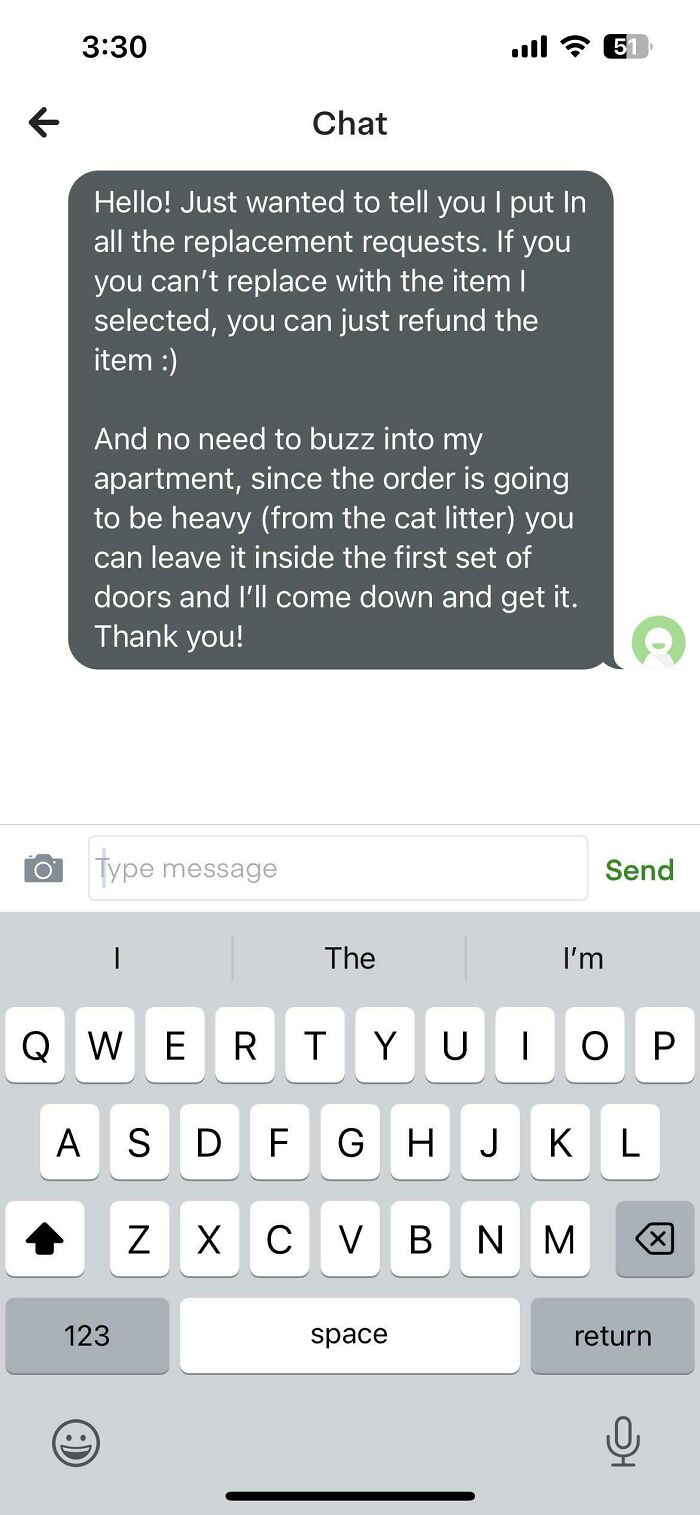The width and height of the screenshot is (700, 1515).
Task: Switch keyboard to 123 numbers layout
Action: point(87,1335)
